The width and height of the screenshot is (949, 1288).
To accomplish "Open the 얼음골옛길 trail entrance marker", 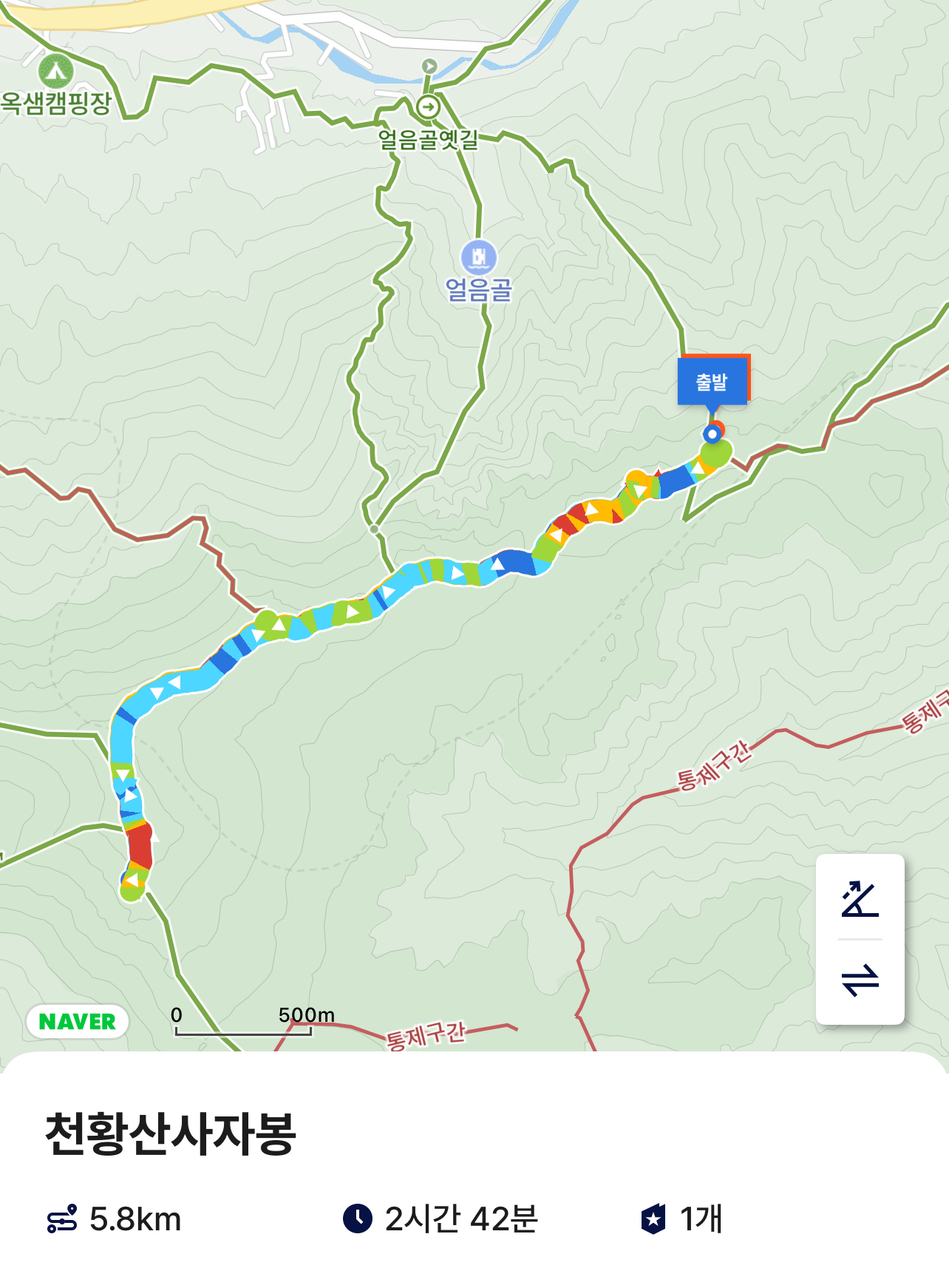I will (428, 107).
